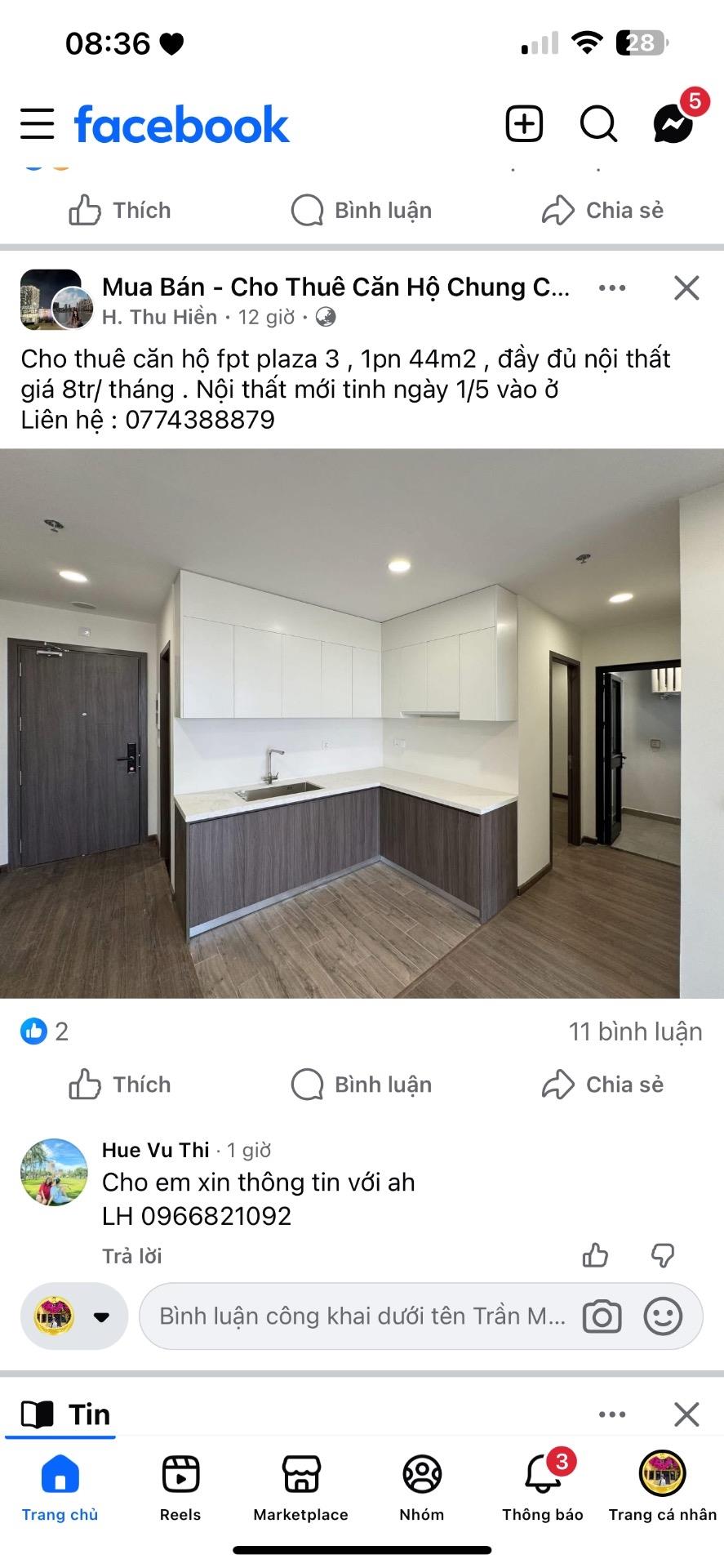Open Thông báo notifications tab

(x=543, y=1487)
